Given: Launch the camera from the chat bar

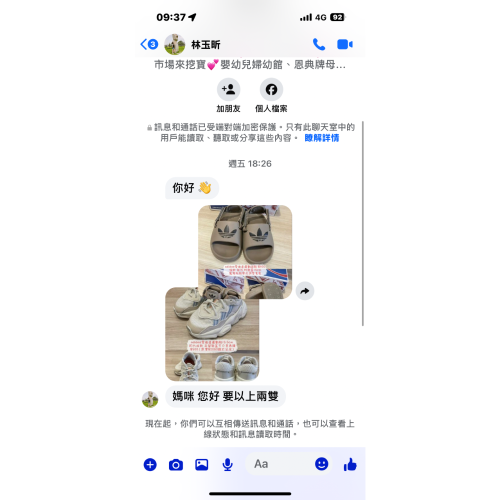Looking at the screenshot, I should point(176,464).
